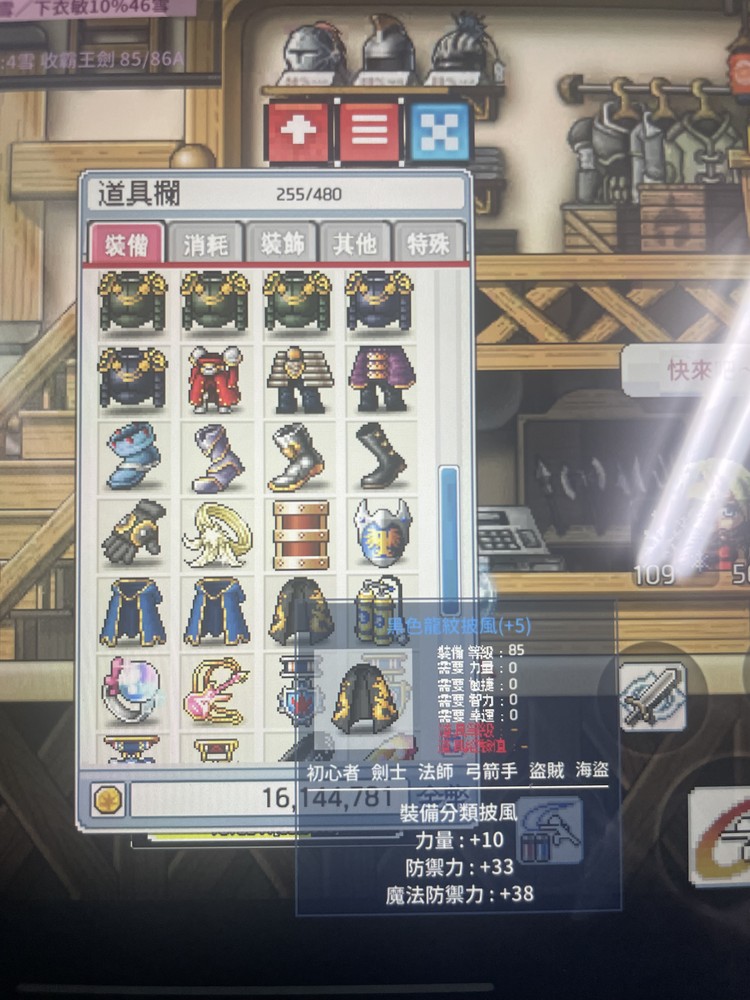Select the blue pointed shoes item
The image size is (750, 1000).
pos(133,456)
